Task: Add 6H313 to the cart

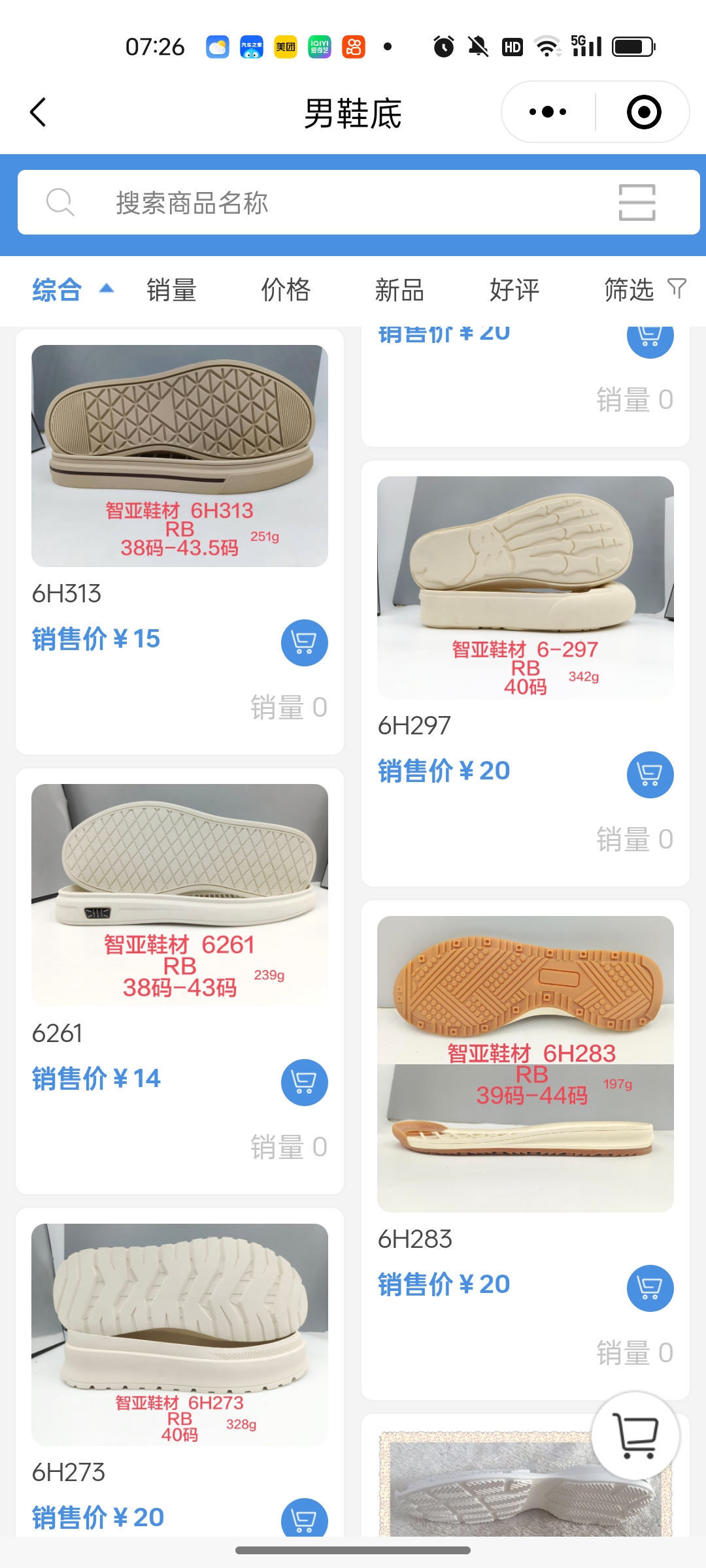Action: [304, 643]
